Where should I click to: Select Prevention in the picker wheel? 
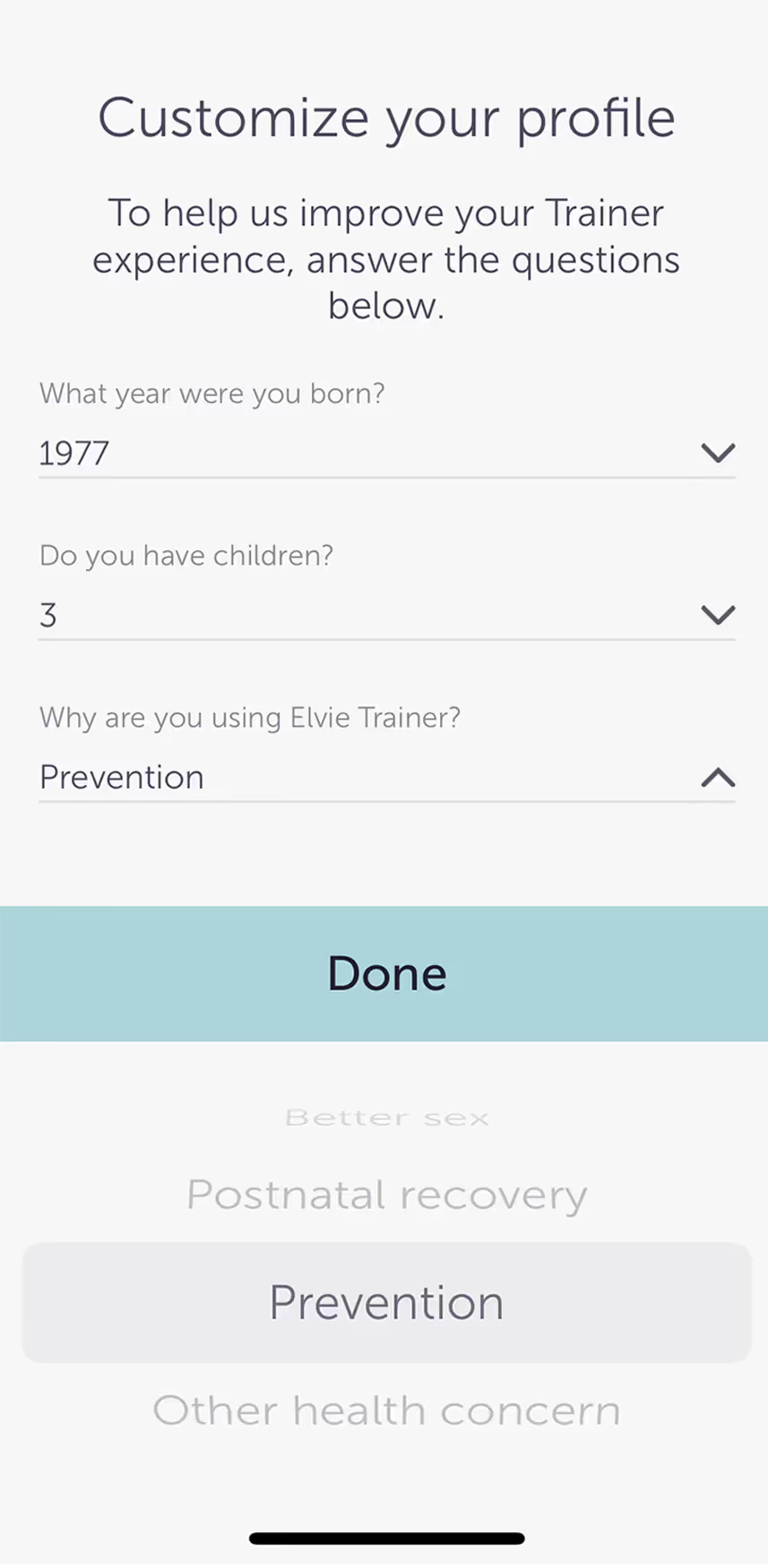coord(386,1302)
